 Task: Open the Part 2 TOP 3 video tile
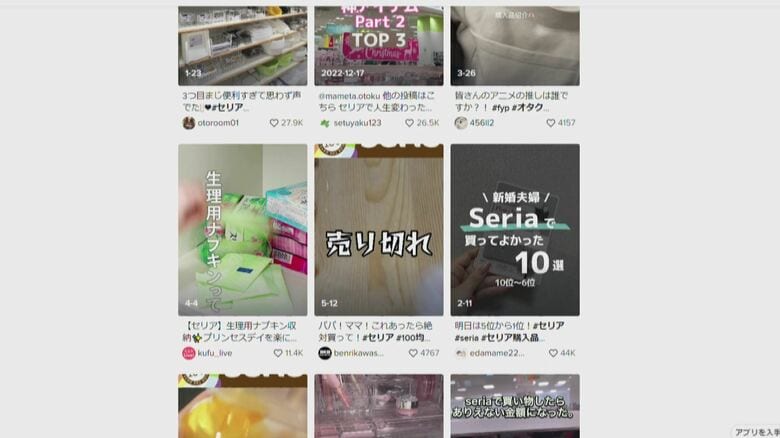378,45
